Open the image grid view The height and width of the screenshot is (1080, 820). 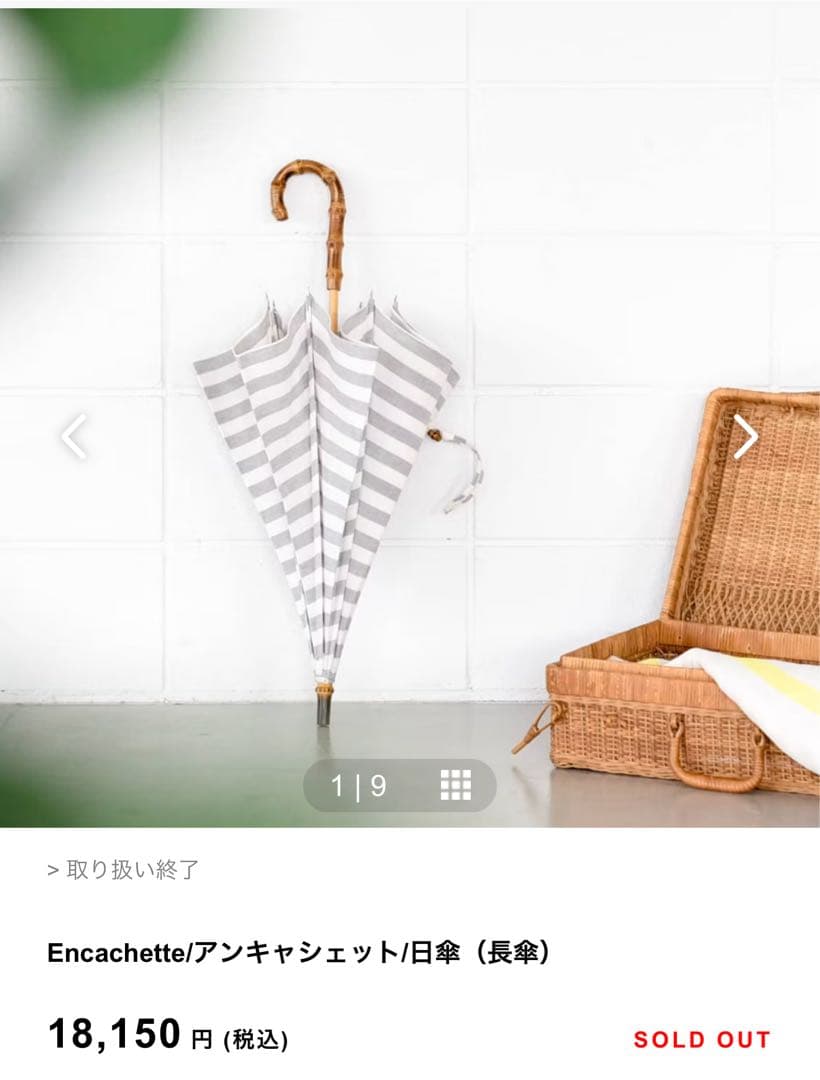point(455,785)
